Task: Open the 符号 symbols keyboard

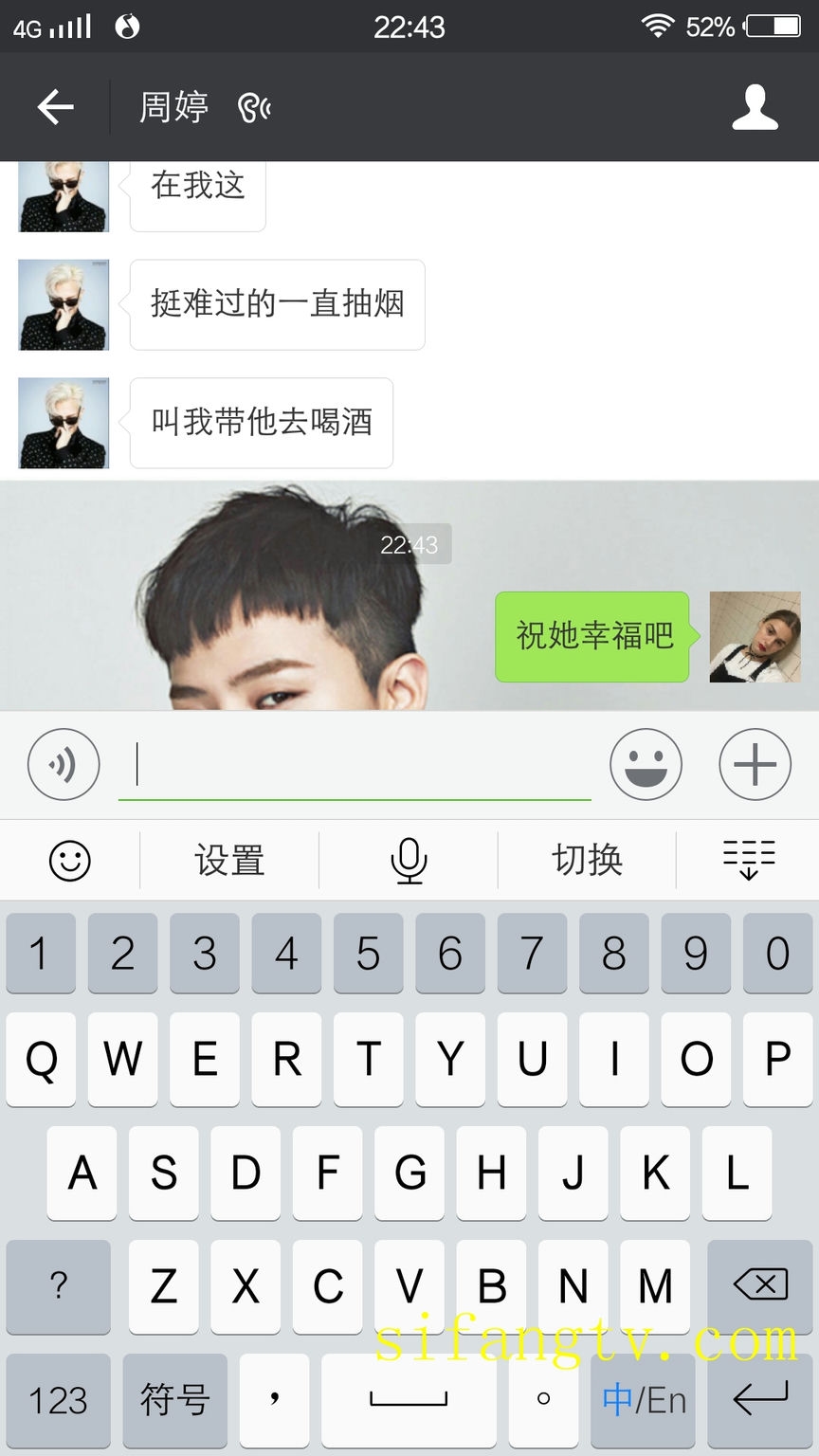Action: 175,1399
